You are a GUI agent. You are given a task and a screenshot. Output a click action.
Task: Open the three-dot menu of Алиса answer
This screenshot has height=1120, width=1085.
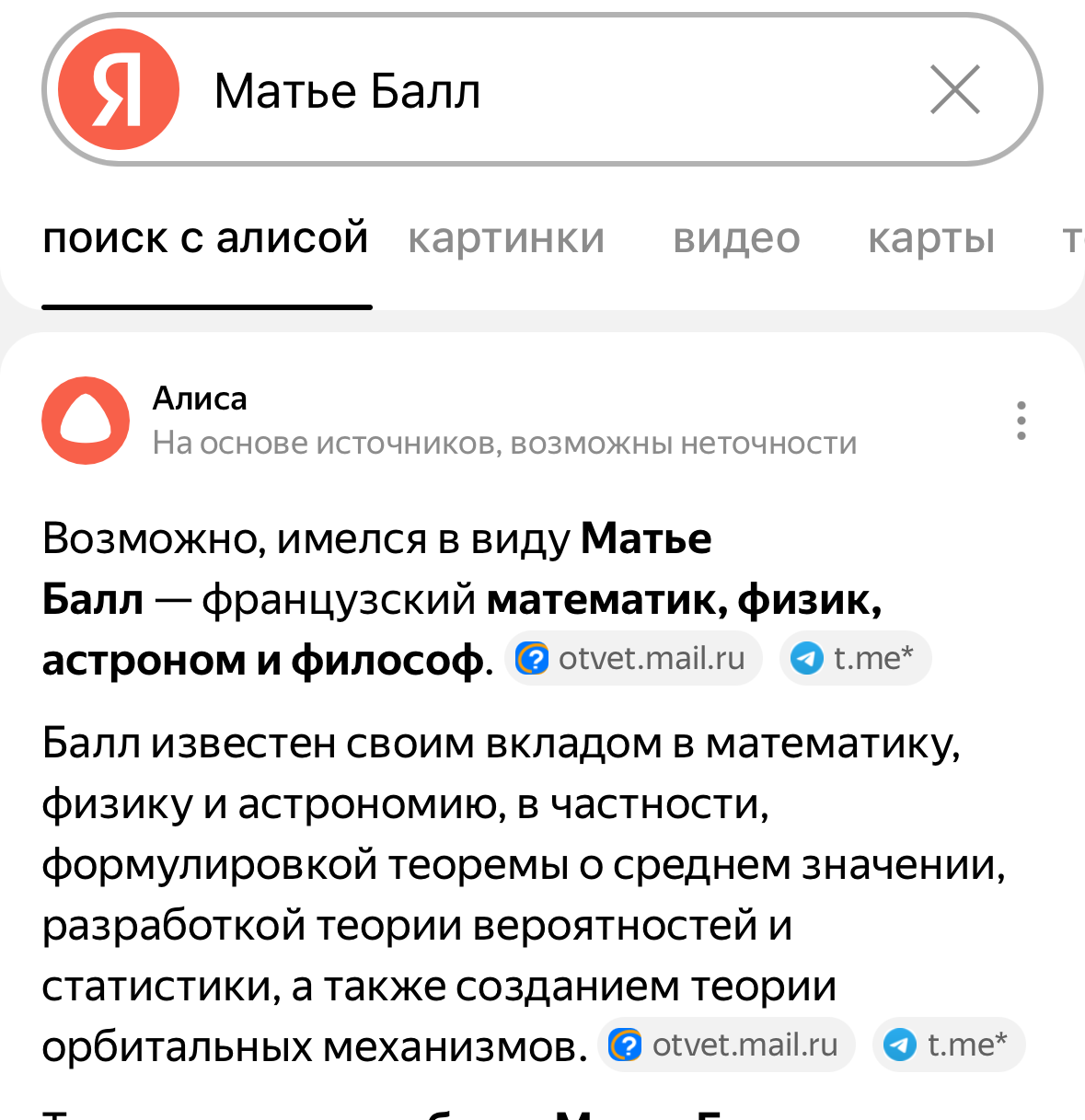tap(1021, 421)
